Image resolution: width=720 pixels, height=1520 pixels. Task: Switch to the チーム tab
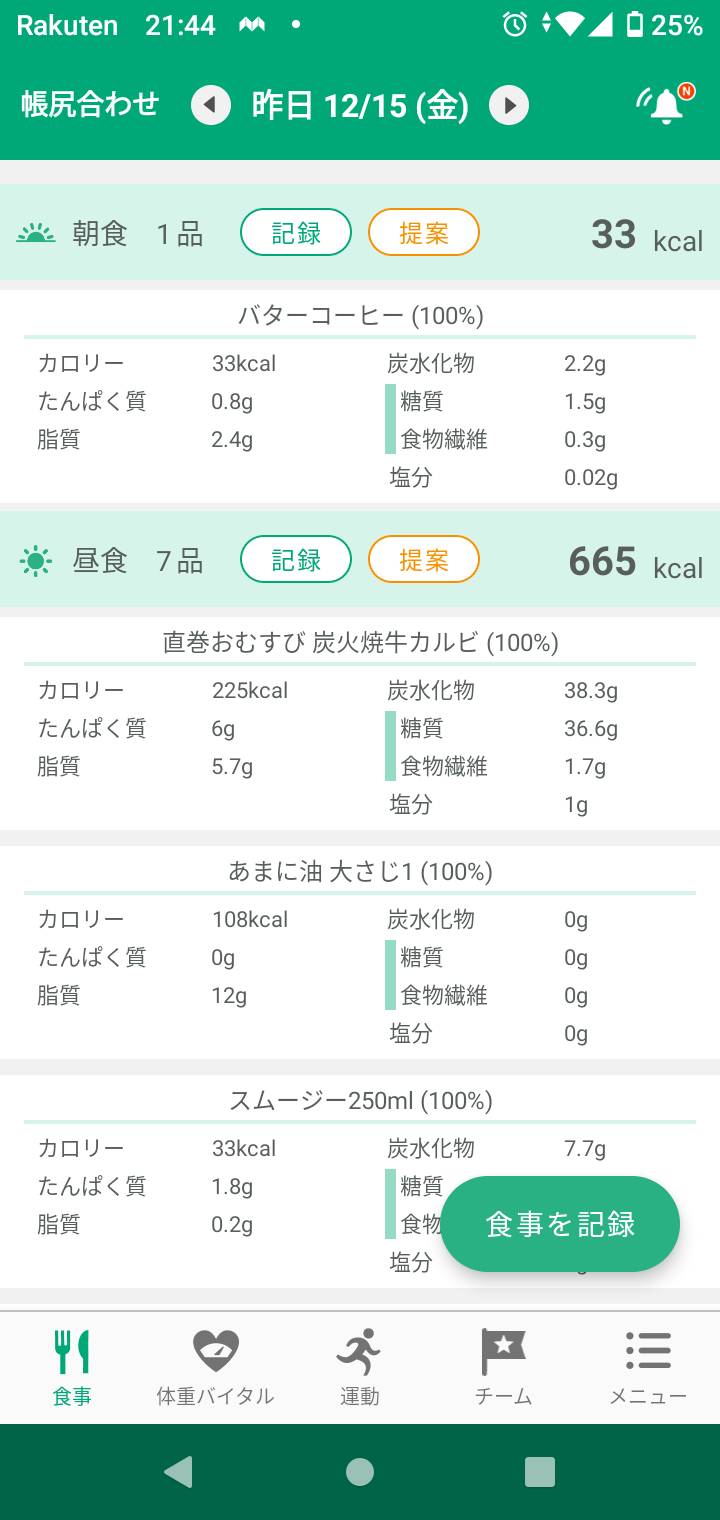503,1367
